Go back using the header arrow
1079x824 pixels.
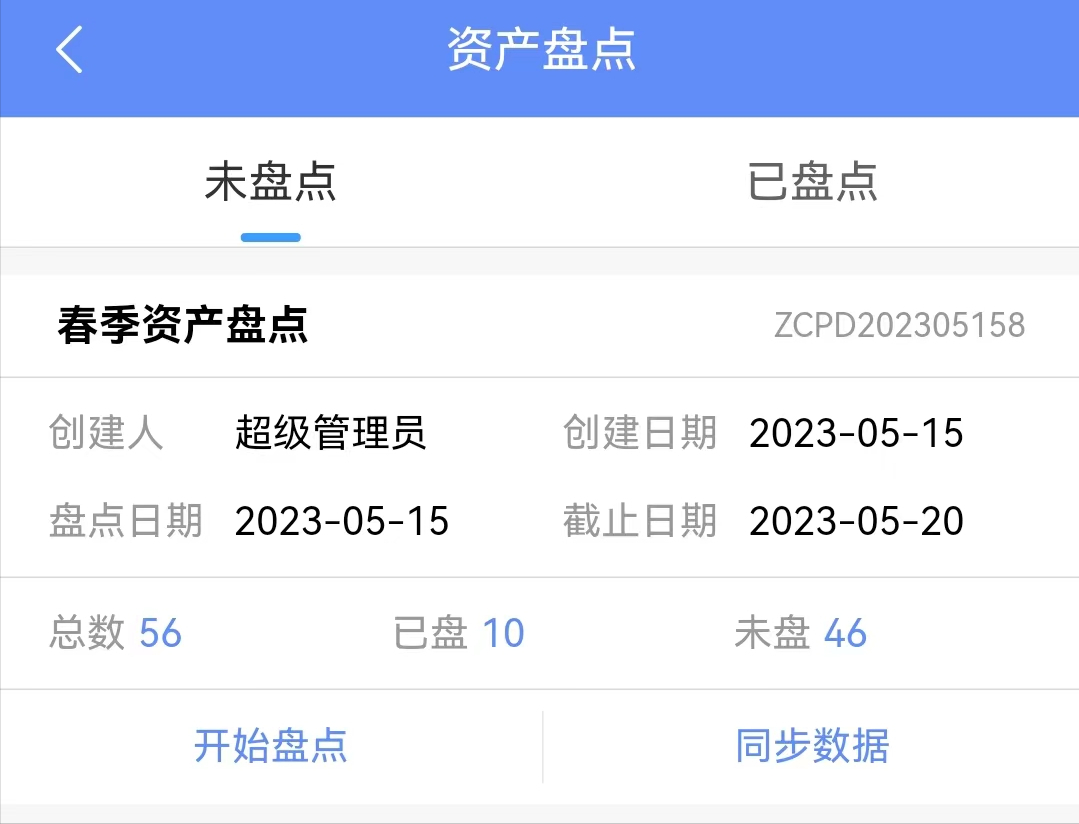(69, 50)
